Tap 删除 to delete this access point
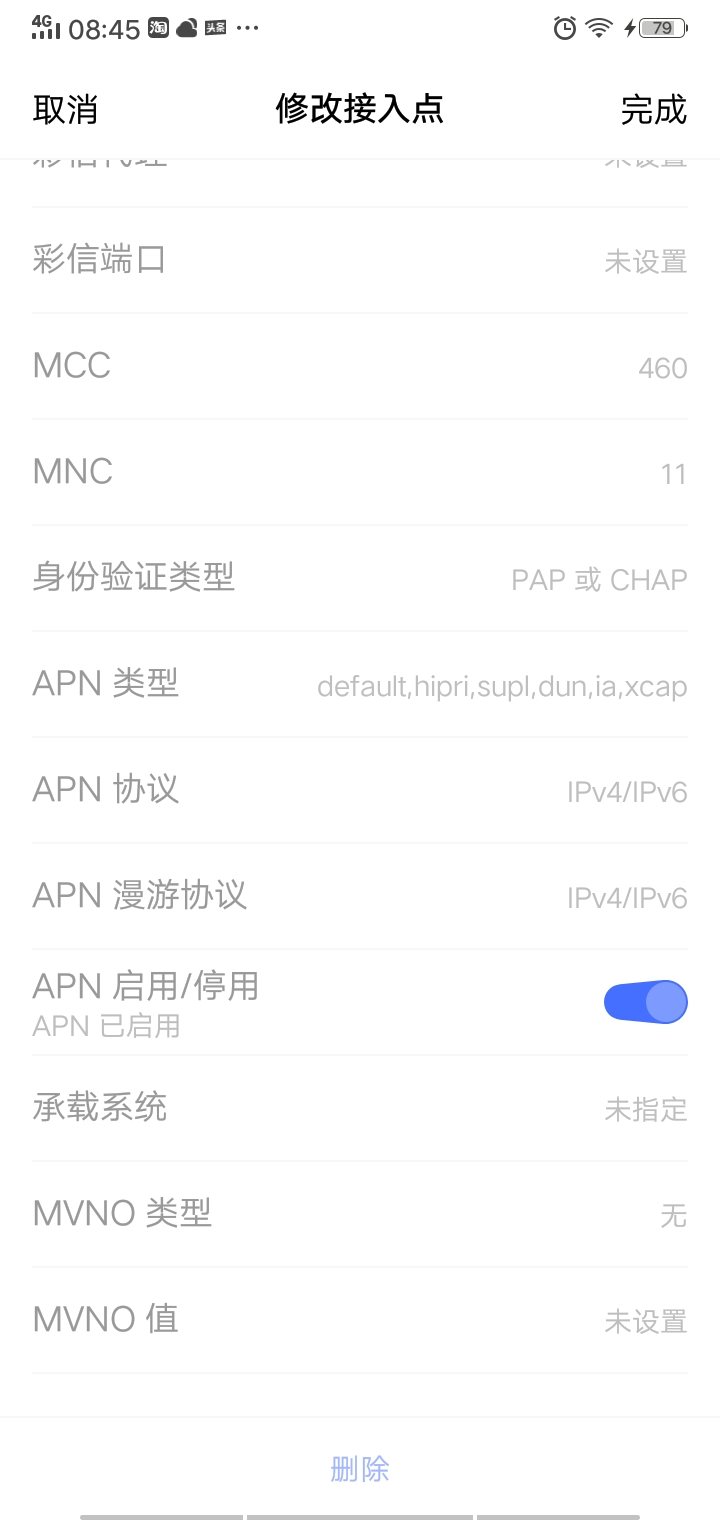The width and height of the screenshot is (720, 1520). 360,1469
